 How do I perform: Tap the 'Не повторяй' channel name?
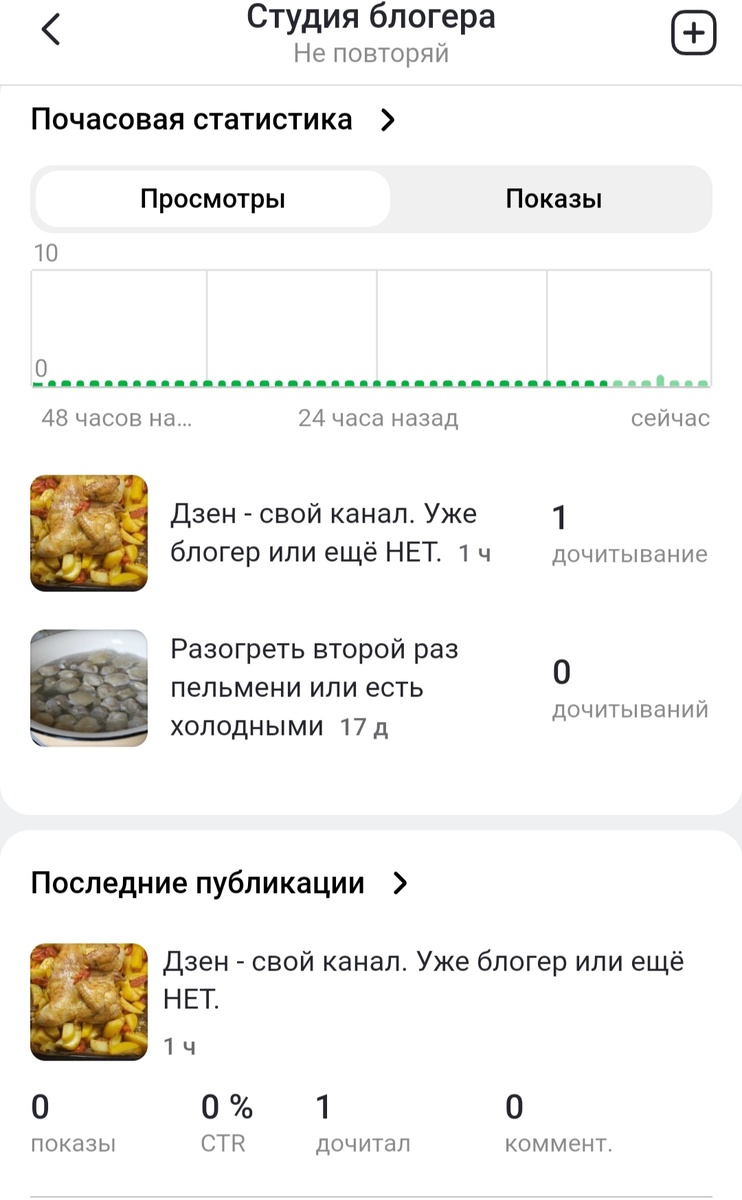(x=371, y=52)
